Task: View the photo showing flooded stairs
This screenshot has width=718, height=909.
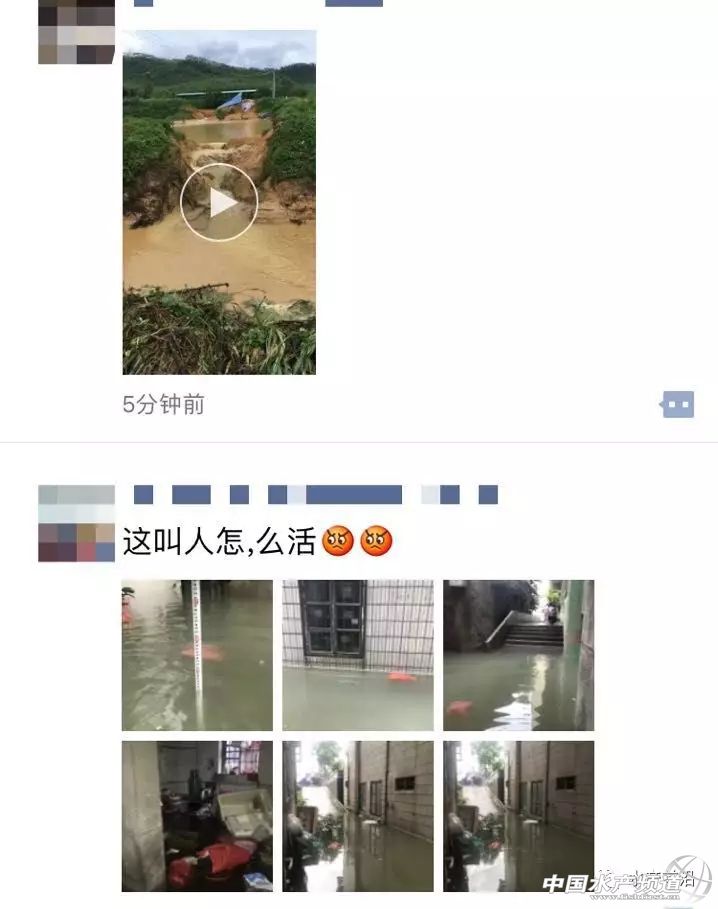Action: point(518,655)
